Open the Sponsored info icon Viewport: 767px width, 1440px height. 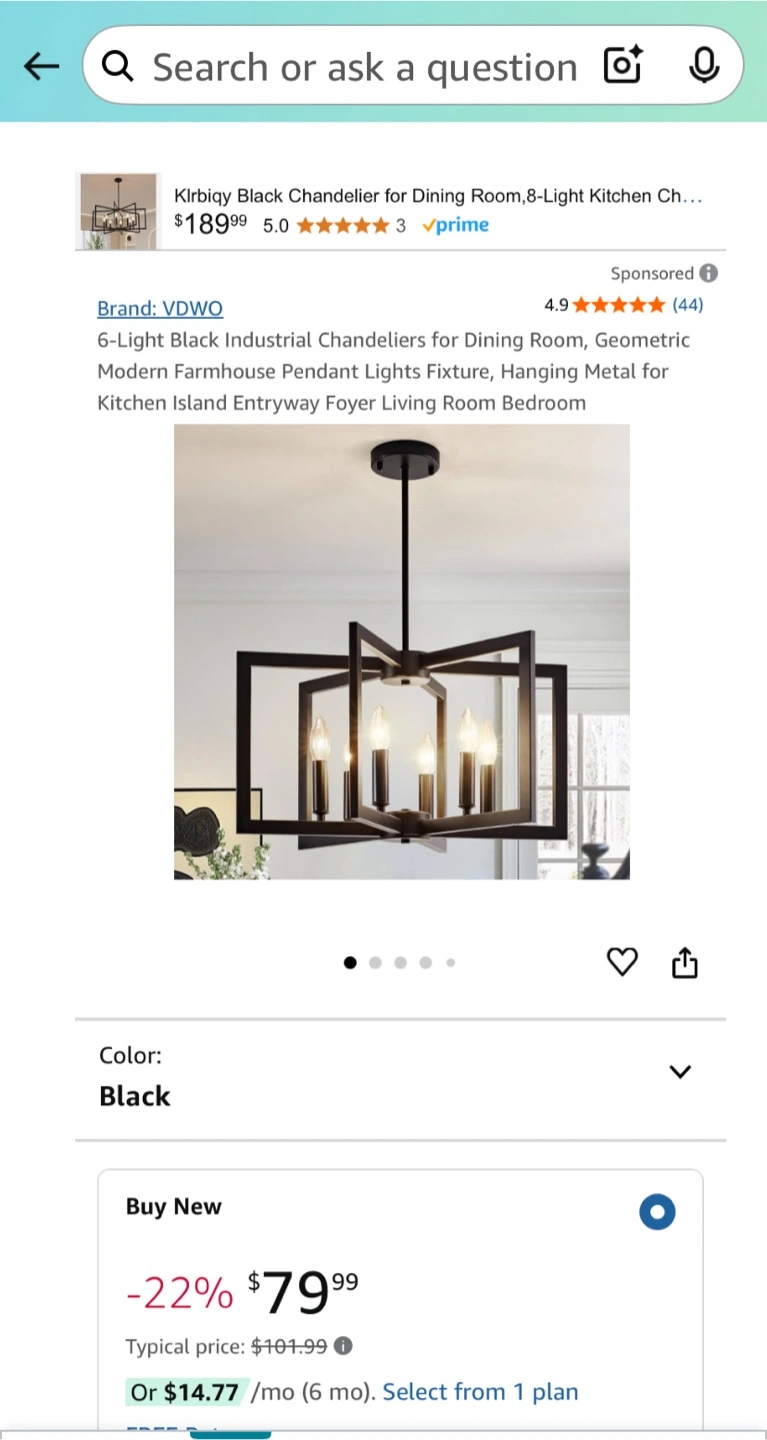(x=708, y=273)
